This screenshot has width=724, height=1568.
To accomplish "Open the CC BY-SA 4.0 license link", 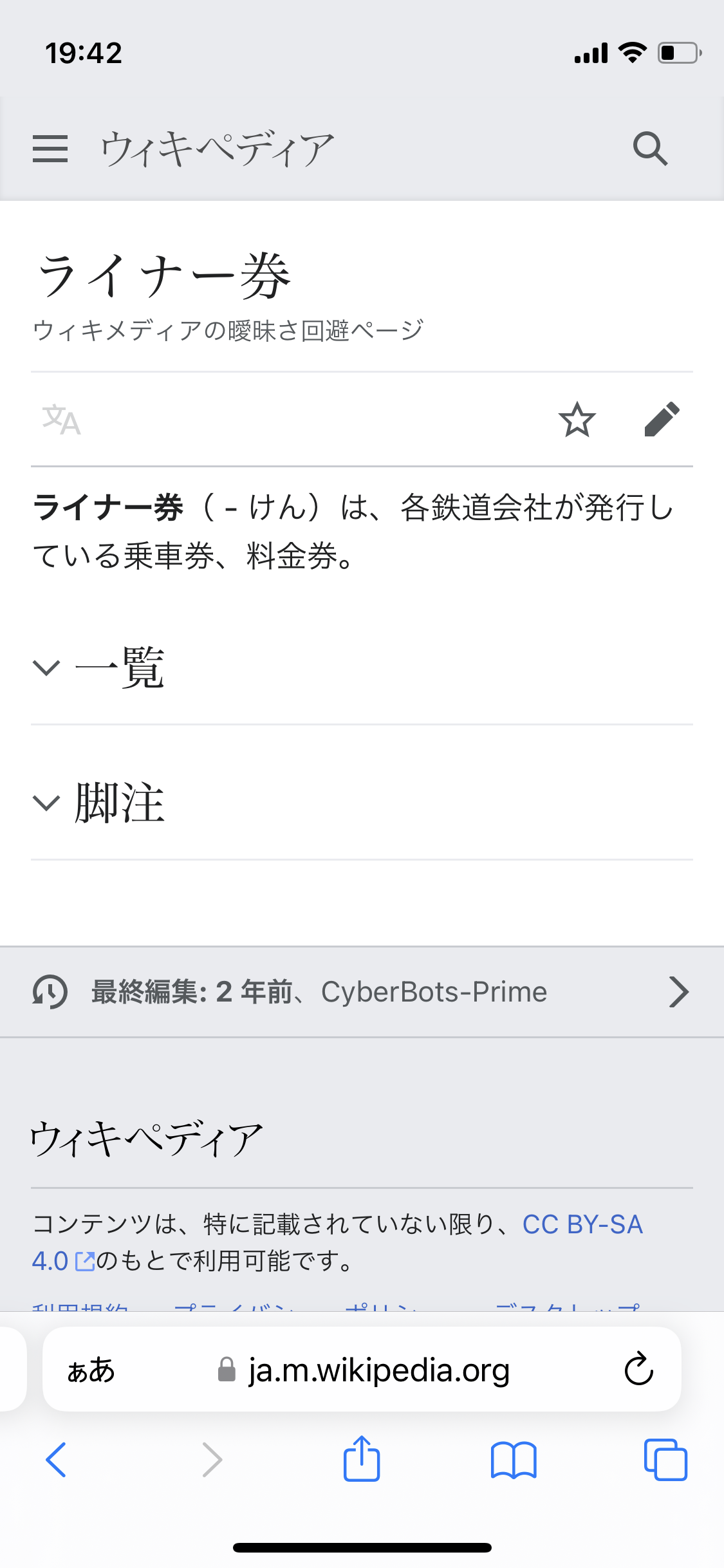I will (582, 1225).
